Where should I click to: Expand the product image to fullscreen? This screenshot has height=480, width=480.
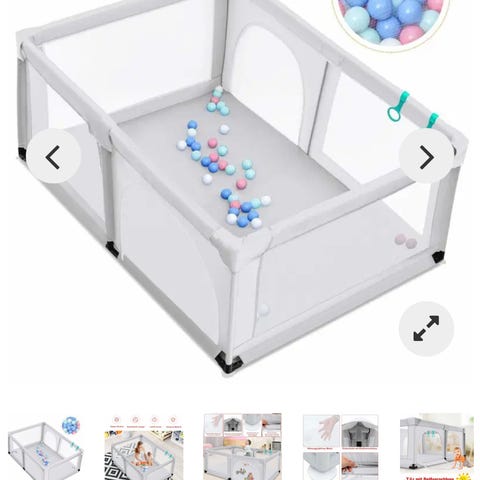click(426, 329)
